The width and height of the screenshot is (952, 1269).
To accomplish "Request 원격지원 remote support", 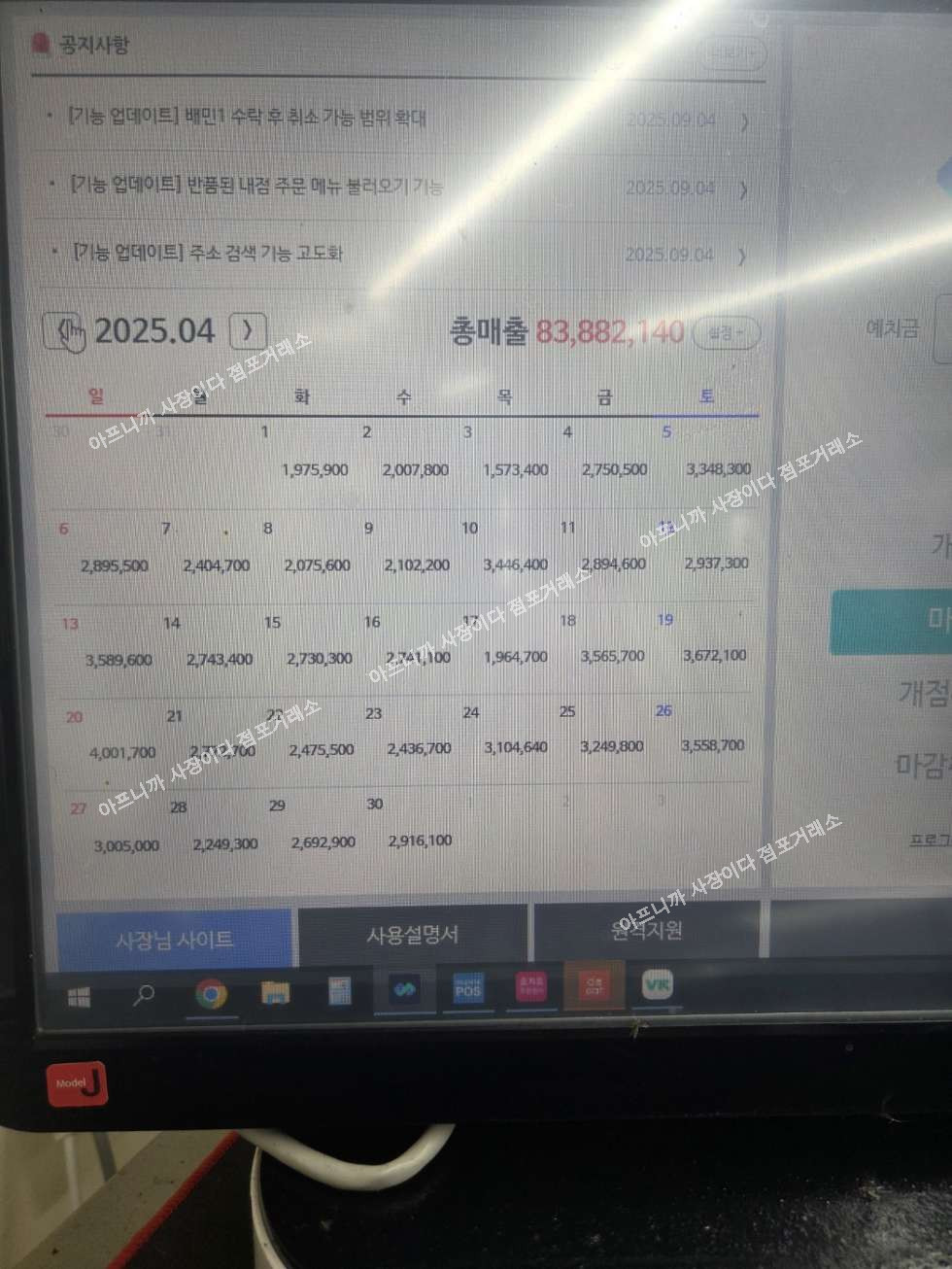I will click(x=647, y=931).
